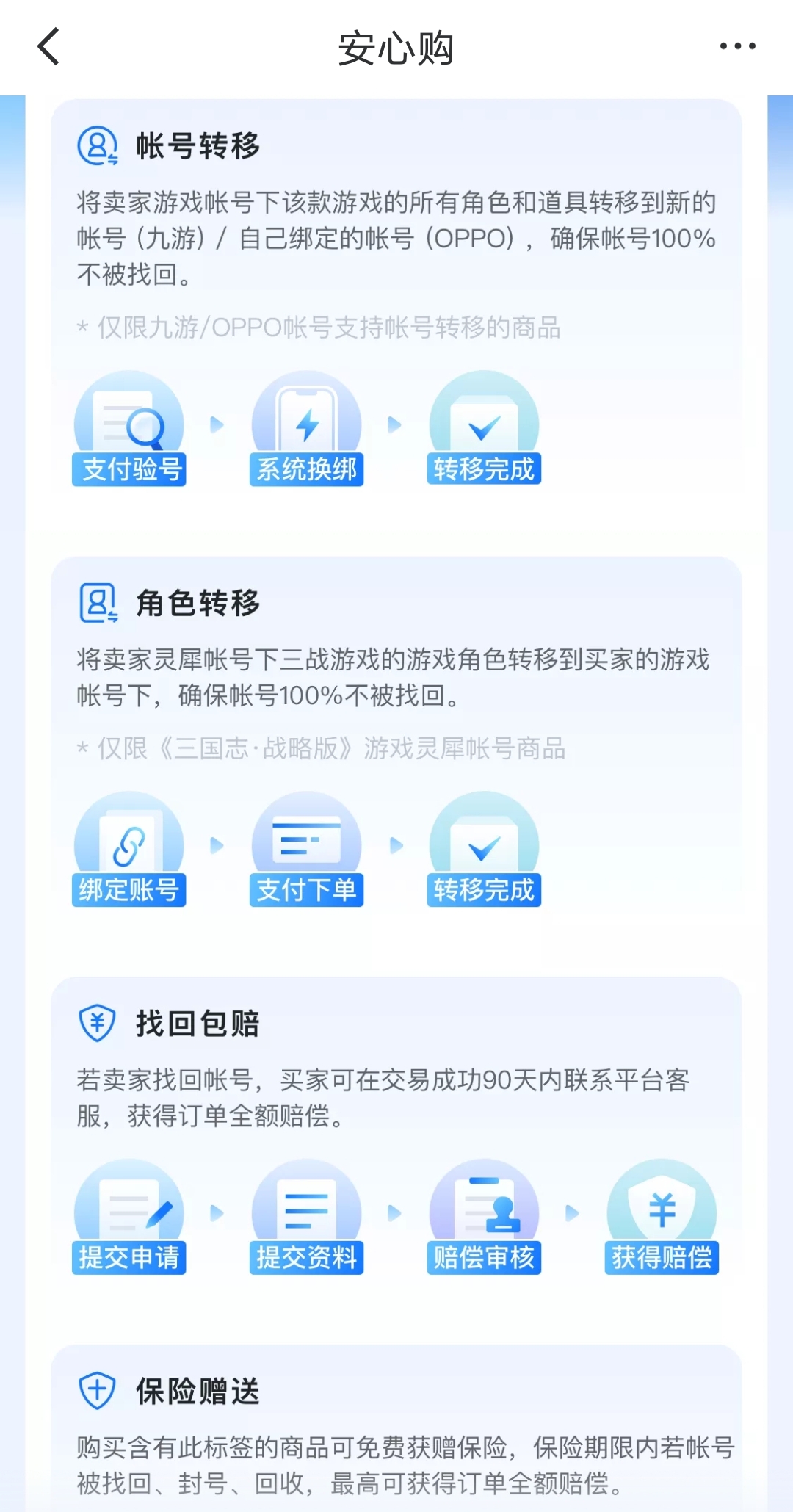Open the three-dot overflow menu
This screenshot has height=1512, width=793.
click(x=737, y=46)
